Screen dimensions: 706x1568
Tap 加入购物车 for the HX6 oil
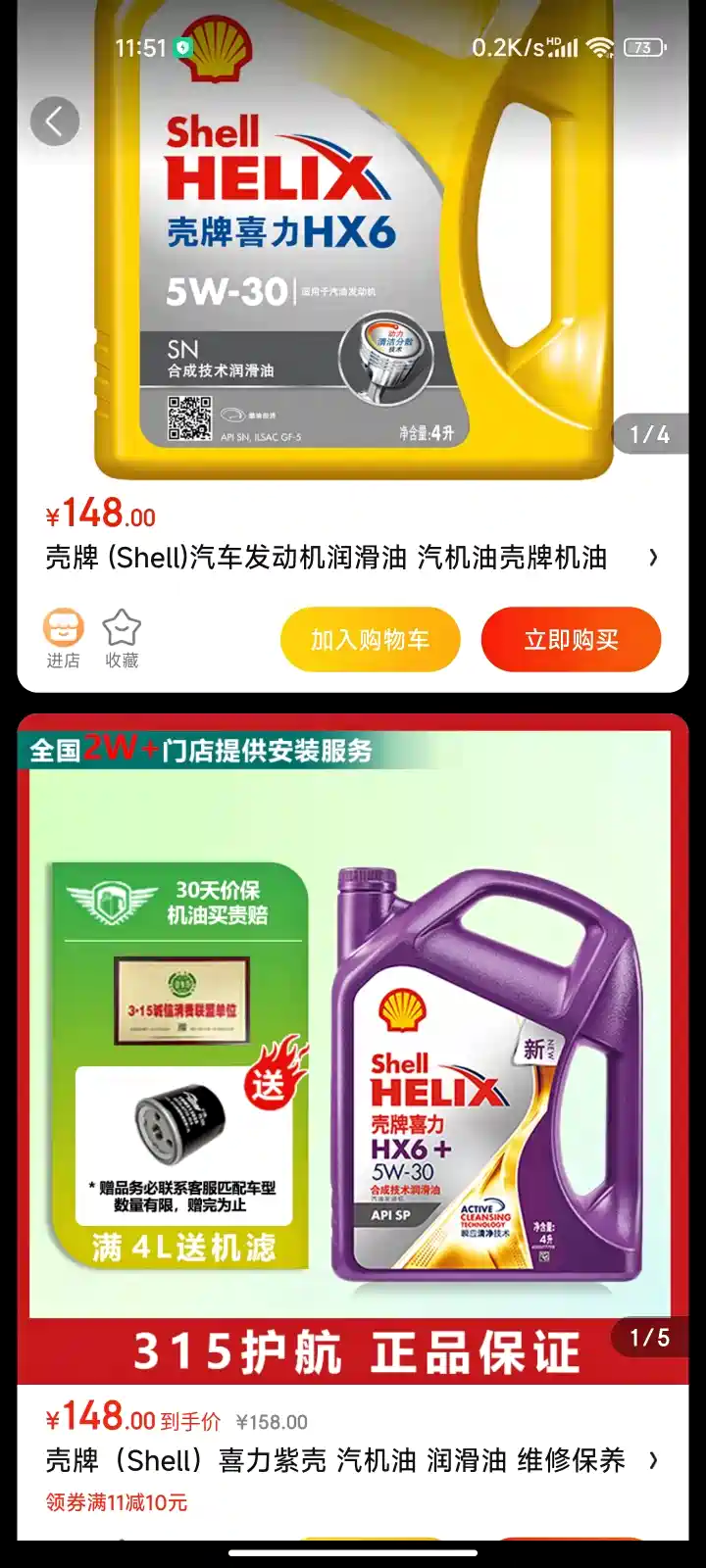(370, 640)
